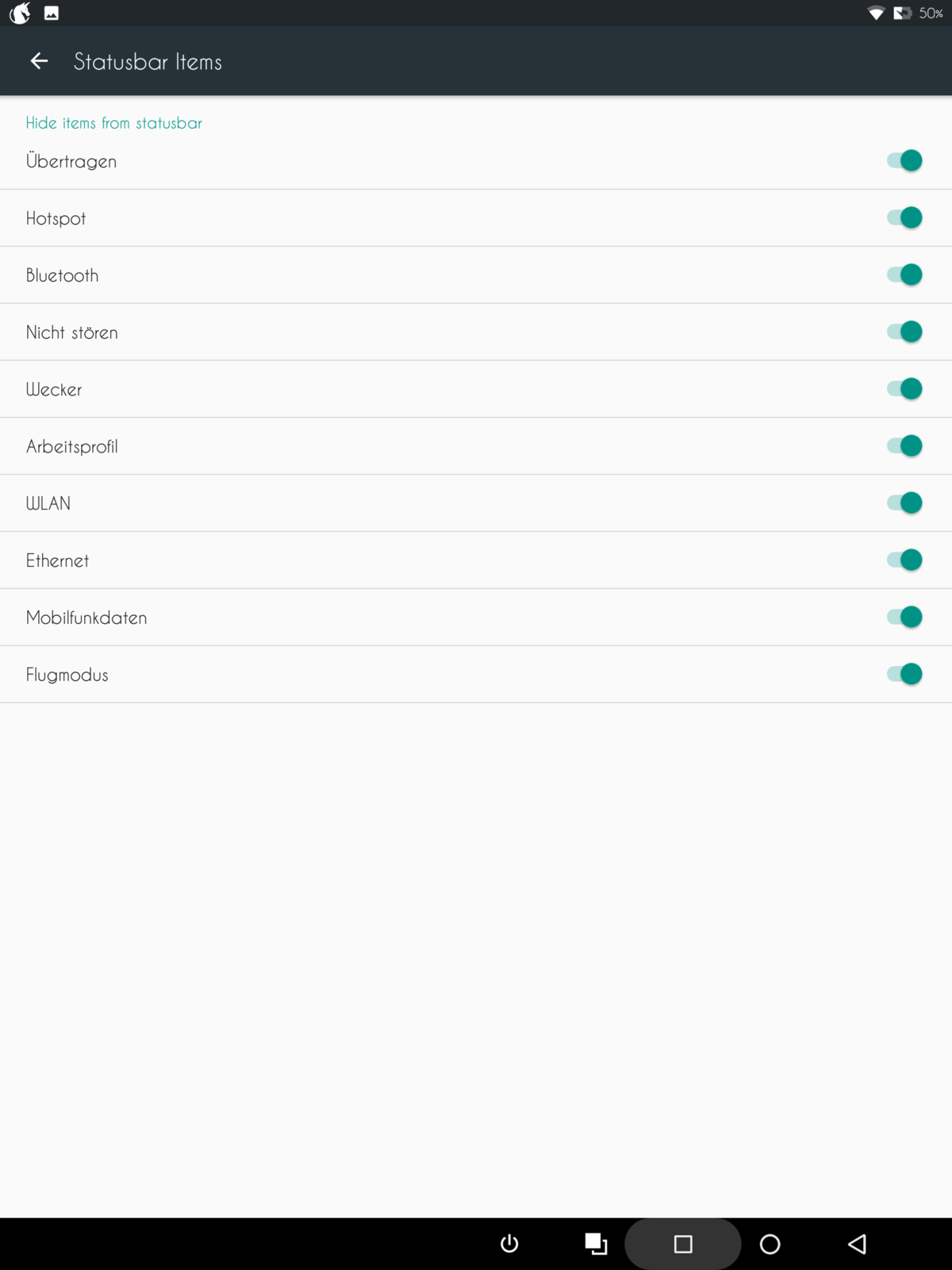Disable the Nicht stören switch

(x=904, y=332)
